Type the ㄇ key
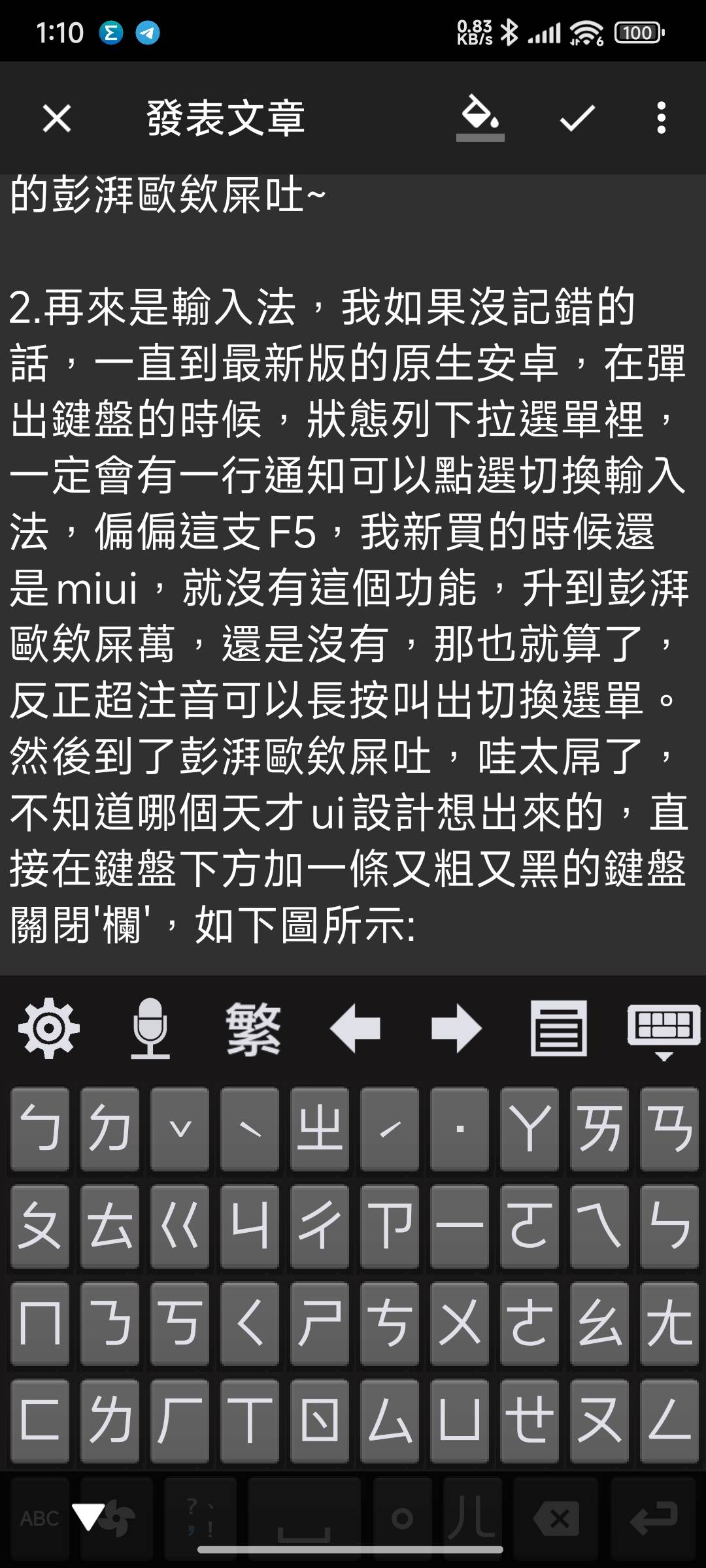The image size is (706, 1568). [40, 1324]
